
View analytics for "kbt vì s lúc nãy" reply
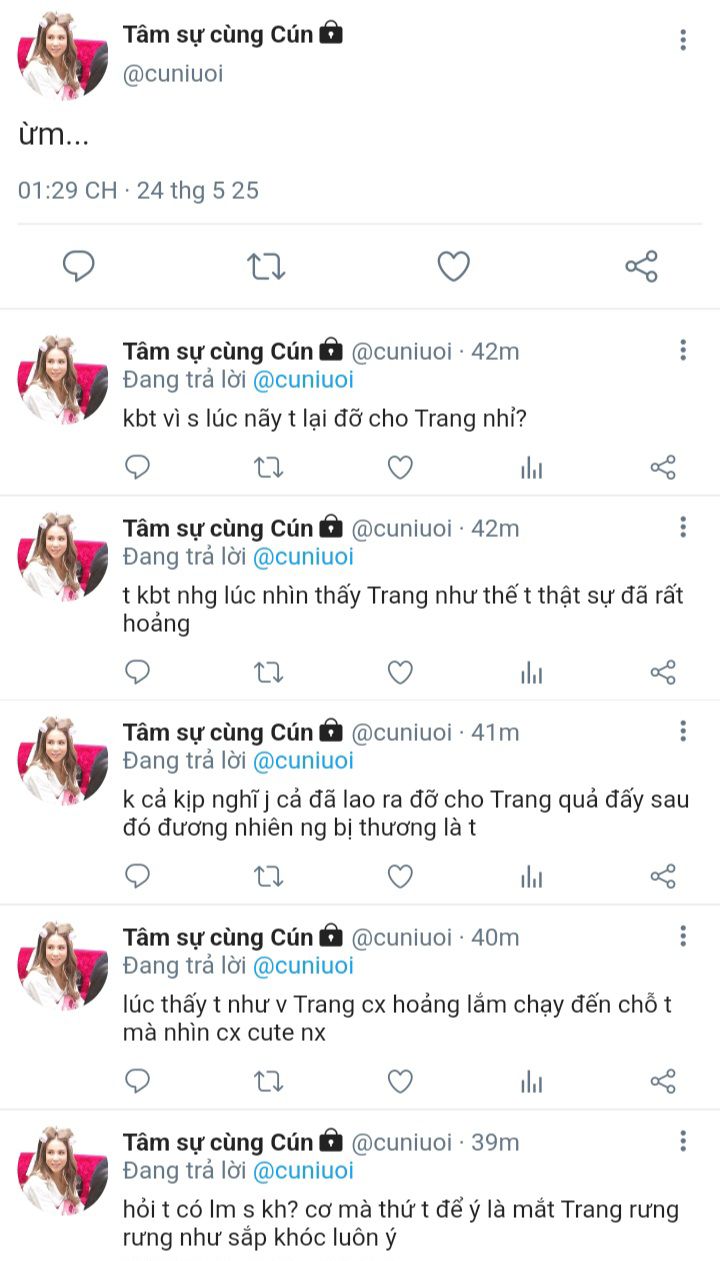click(532, 467)
